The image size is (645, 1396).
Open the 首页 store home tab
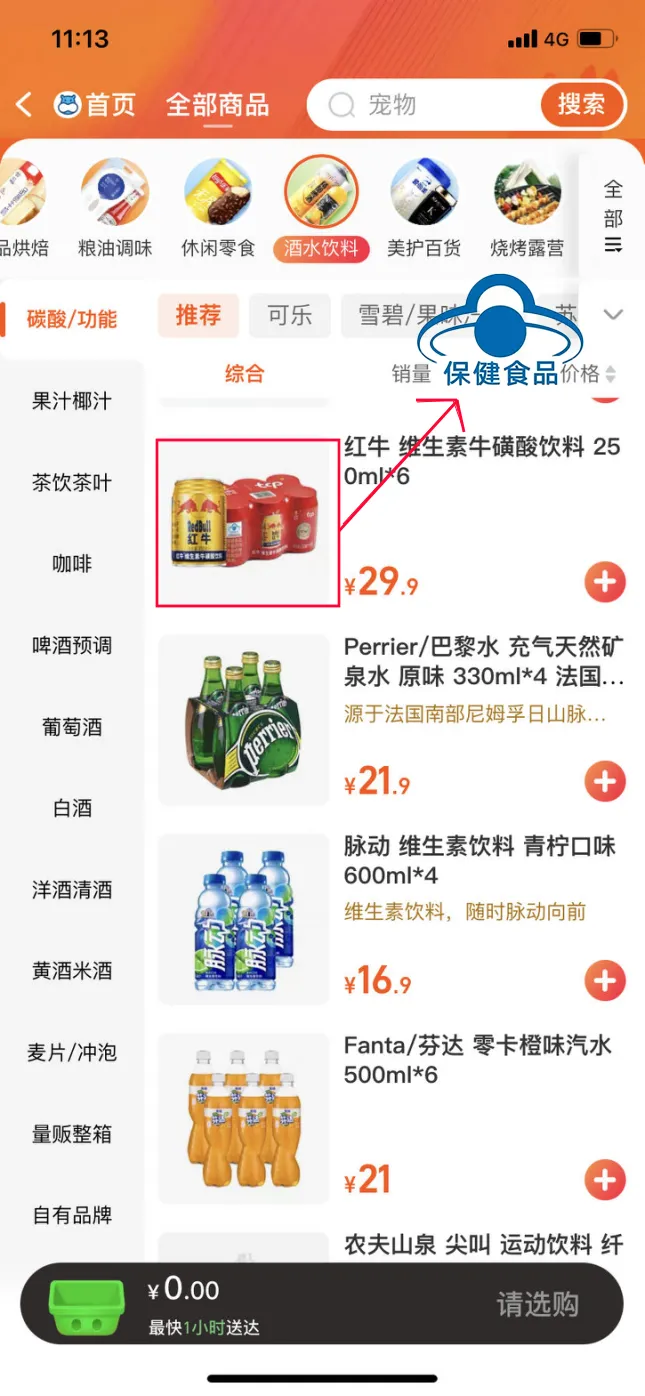(x=94, y=104)
